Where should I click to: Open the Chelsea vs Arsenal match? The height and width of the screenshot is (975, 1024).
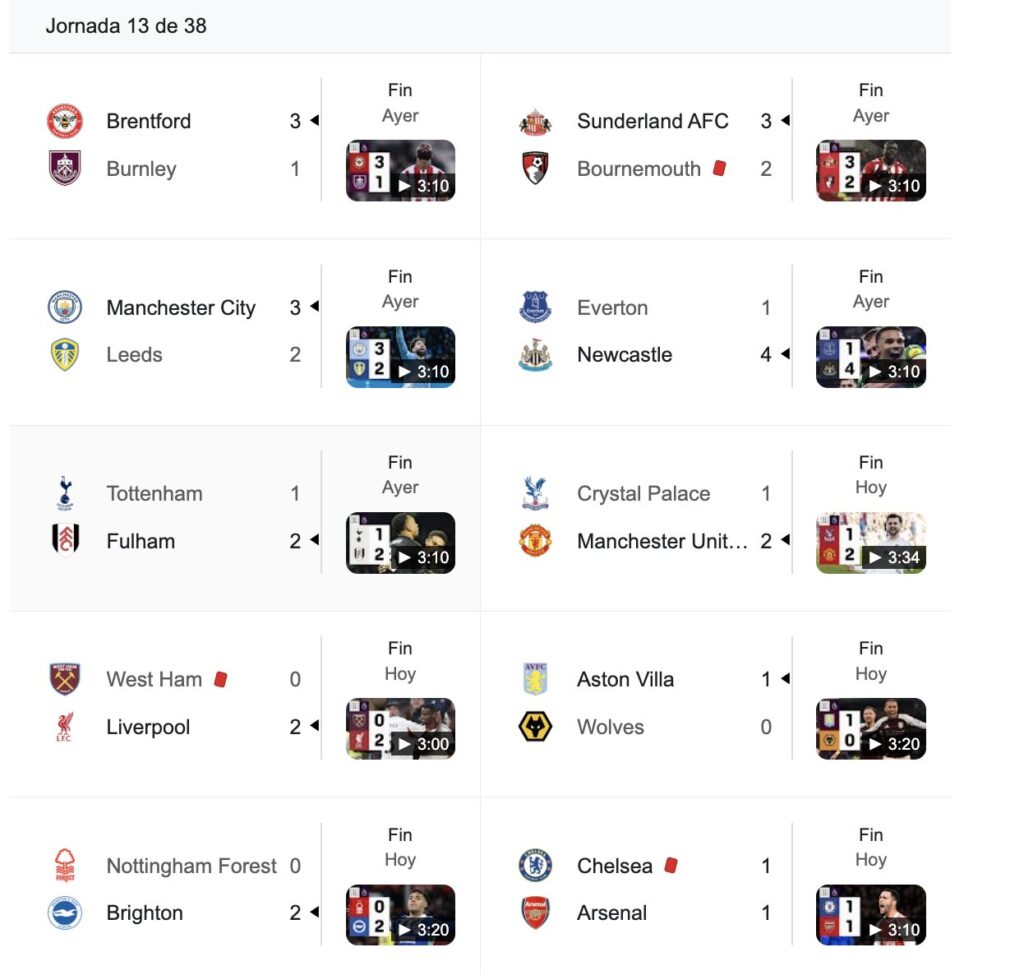click(x=650, y=889)
